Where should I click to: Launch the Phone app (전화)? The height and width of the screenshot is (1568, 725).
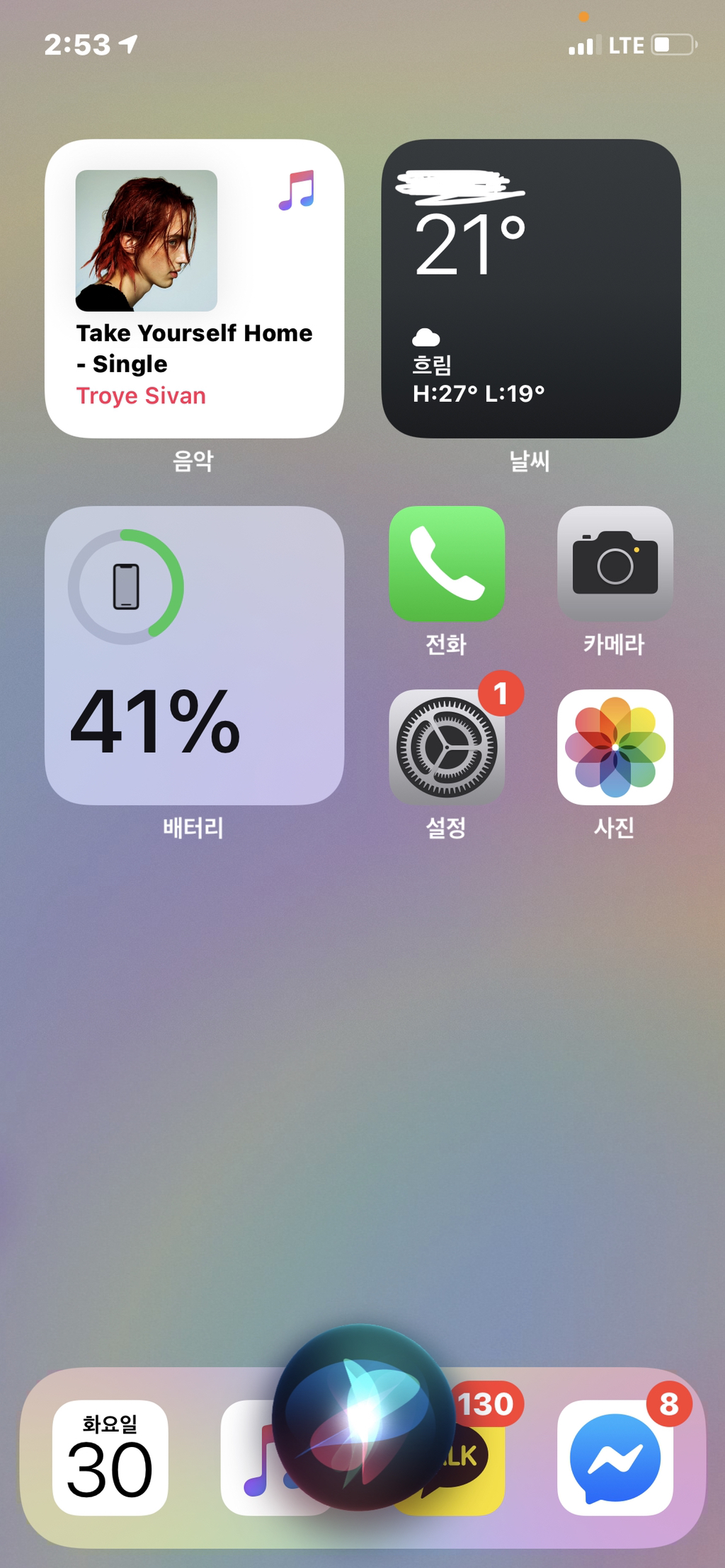click(446, 563)
